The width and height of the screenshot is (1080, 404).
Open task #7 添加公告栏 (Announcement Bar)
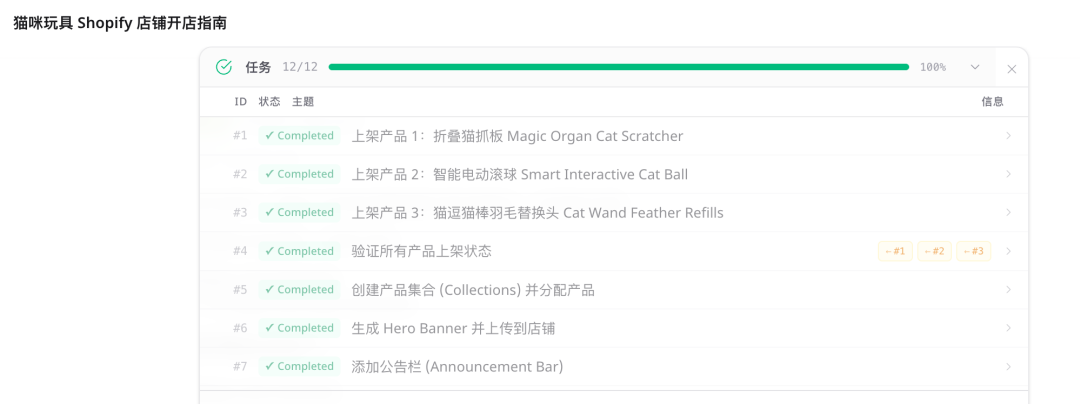457,367
